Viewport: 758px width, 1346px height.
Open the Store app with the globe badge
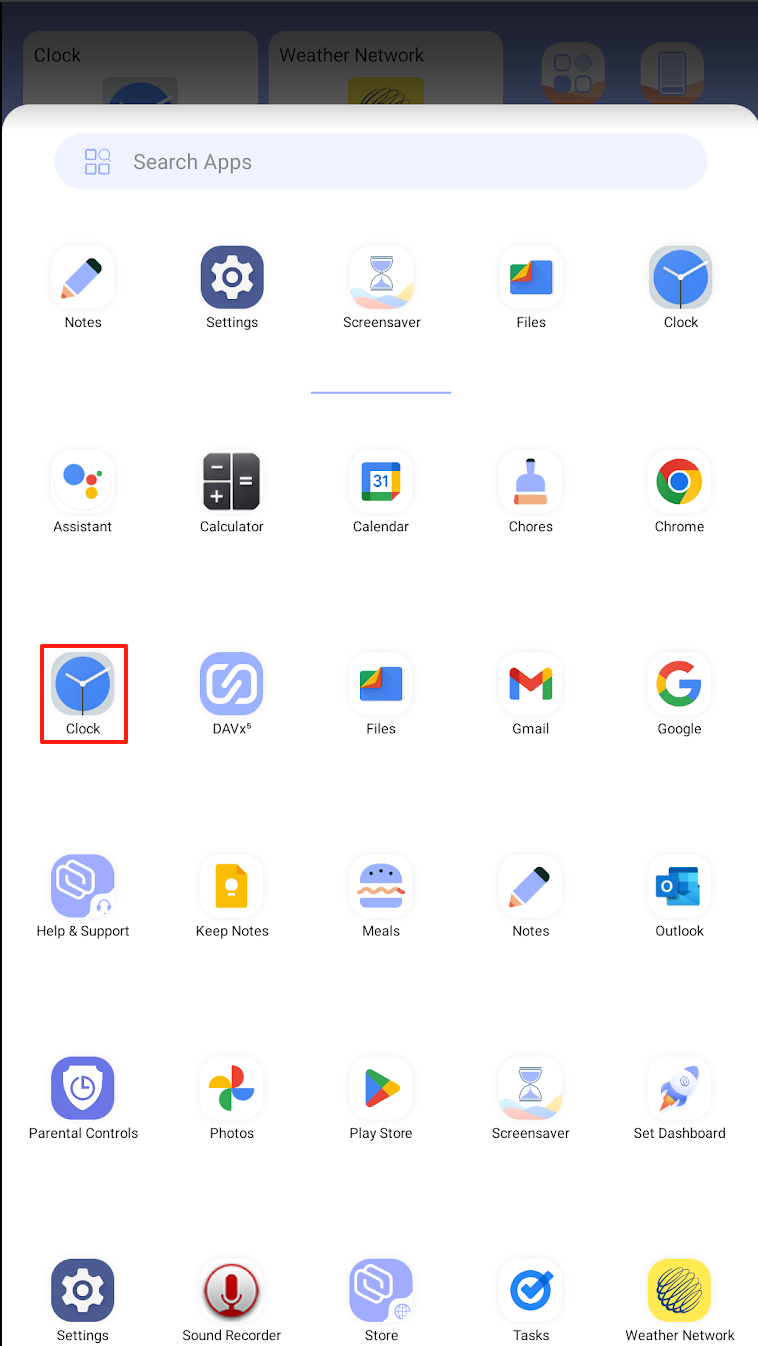click(381, 1291)
